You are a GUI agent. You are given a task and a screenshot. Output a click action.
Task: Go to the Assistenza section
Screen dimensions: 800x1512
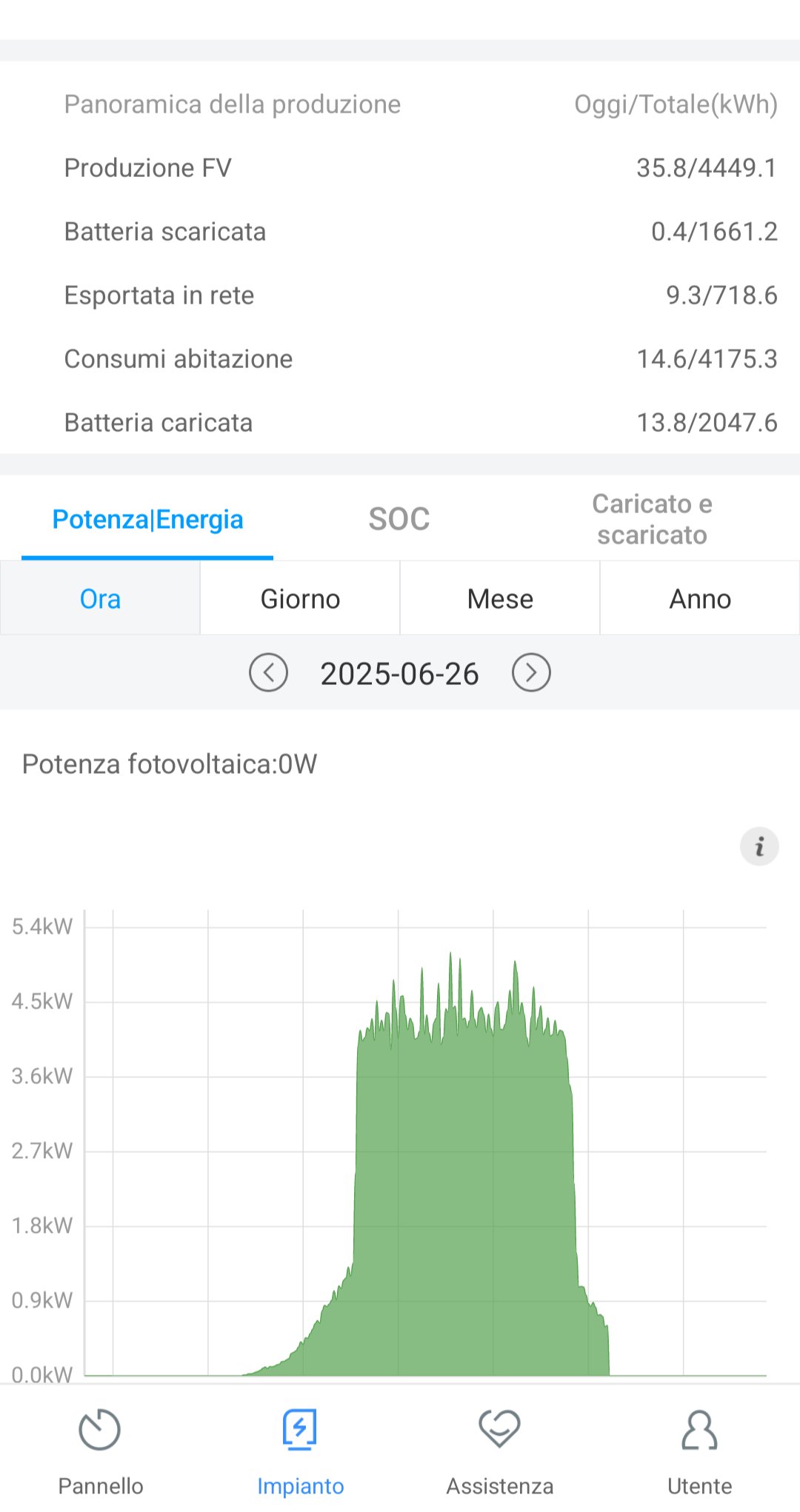click(x=500, y=1451)
